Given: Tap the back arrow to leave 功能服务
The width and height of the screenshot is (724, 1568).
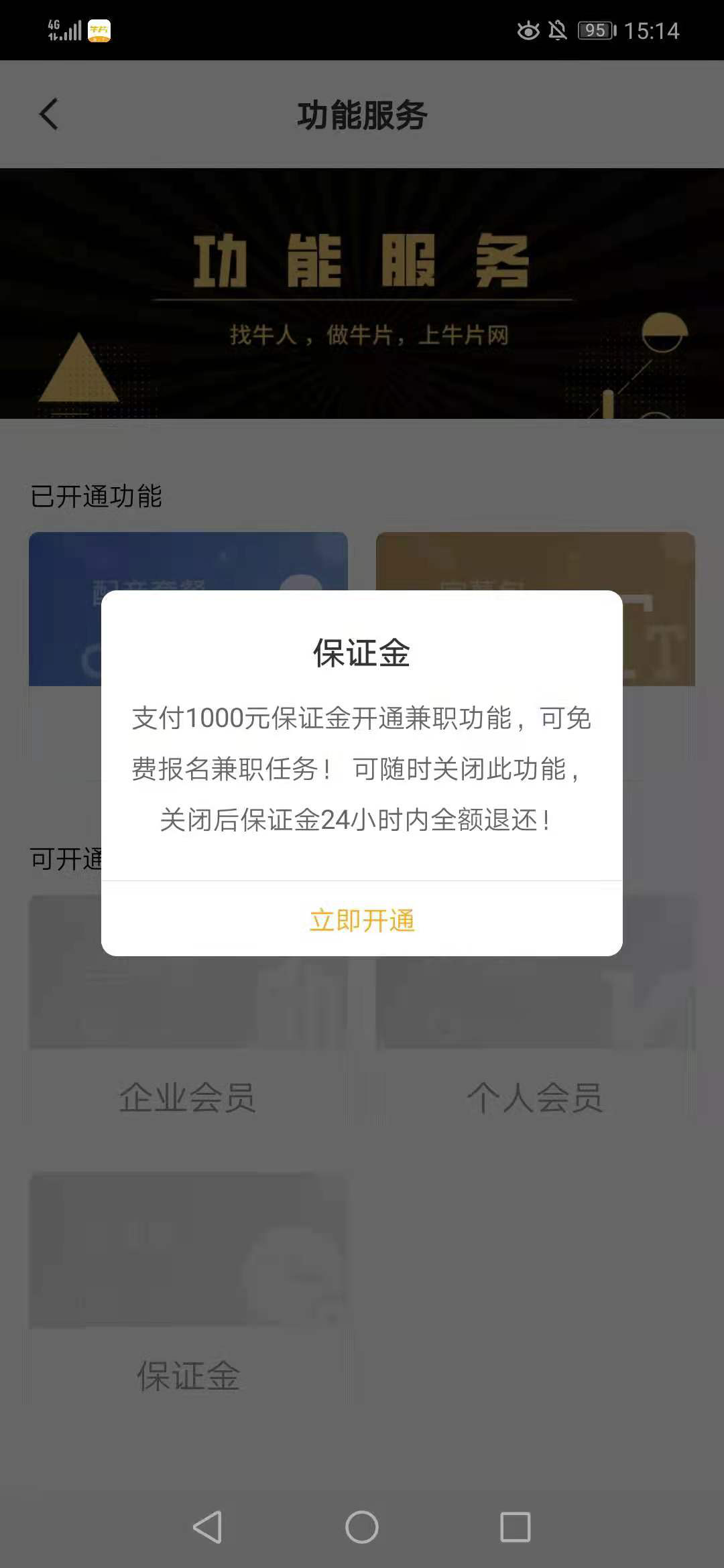Looking at the screenshot, I should pyautogui.click(x=49, y=114).
